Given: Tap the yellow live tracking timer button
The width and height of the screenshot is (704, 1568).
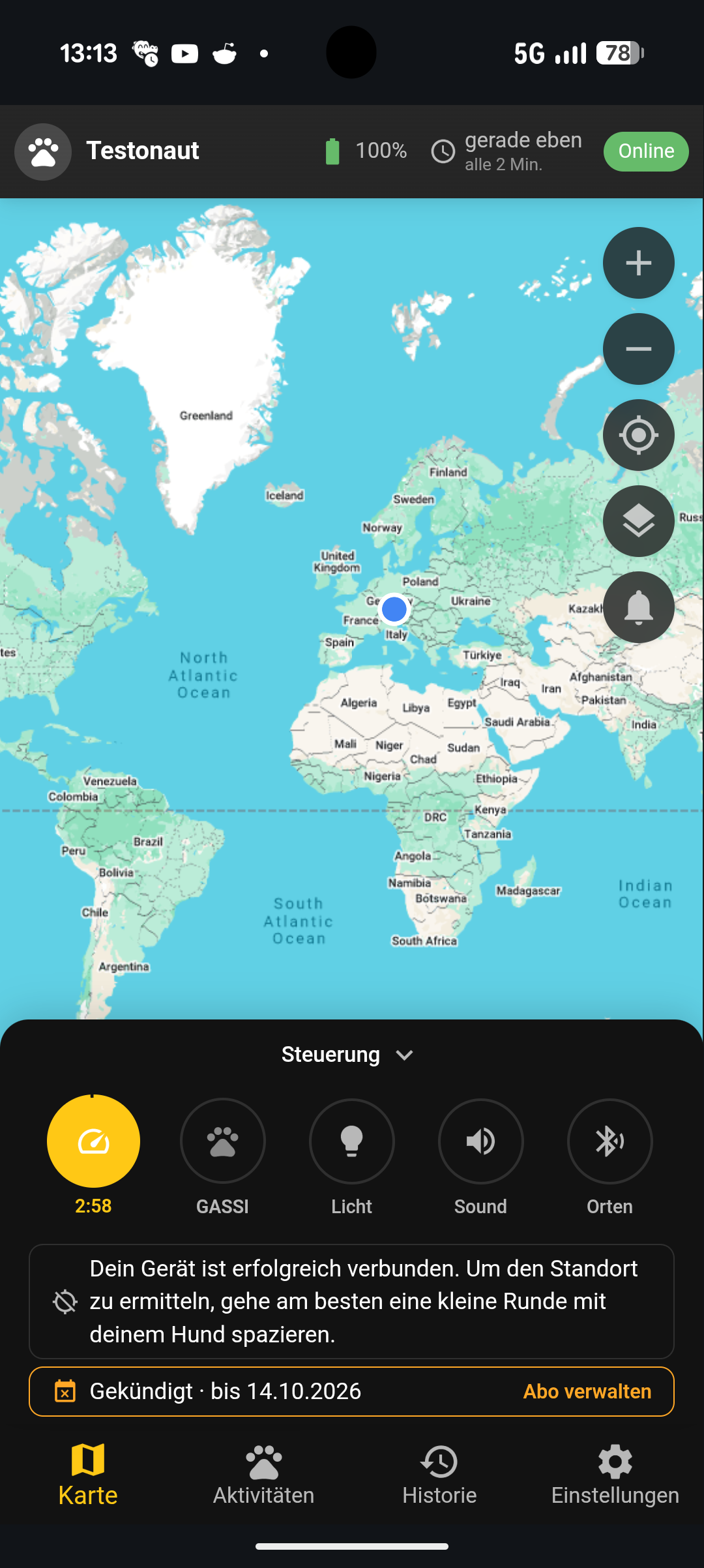Looking at the screenshot, I should (x=93, y=1141).
